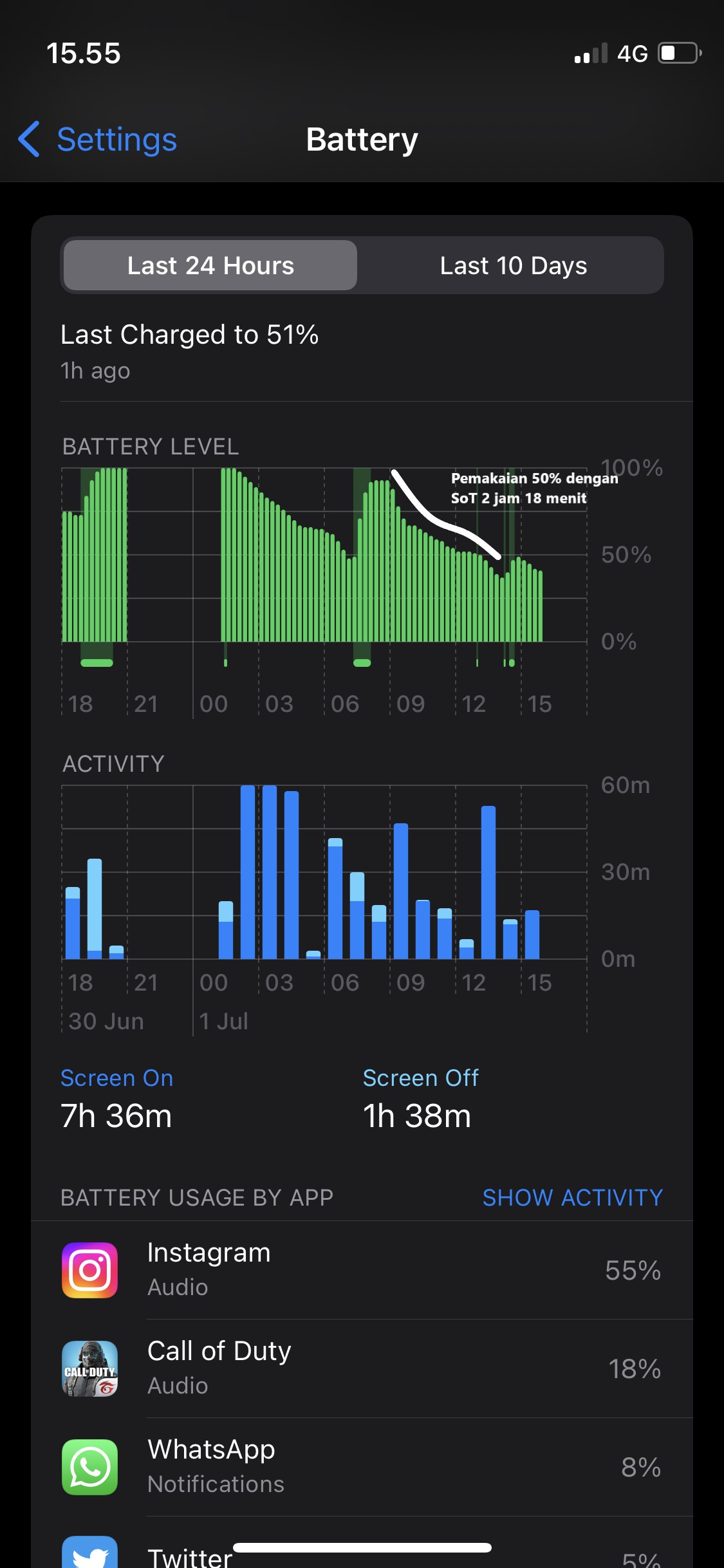Go back to Settings

click(98, 140)
